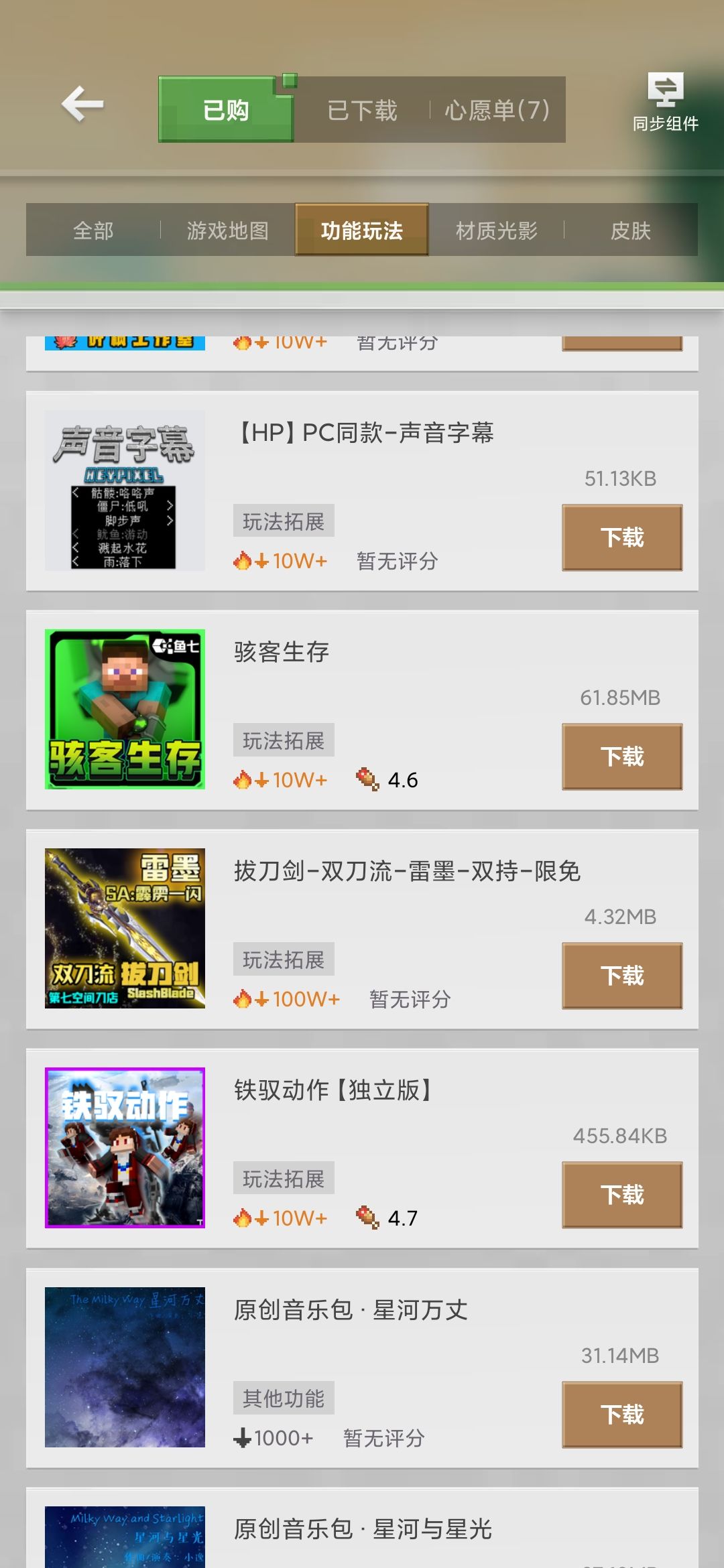The width and height of the screenshot is (724, 1568).
Task: Click the 玩法拓展 tag on 铁驭动作
Action: (x=284, y=1178)
